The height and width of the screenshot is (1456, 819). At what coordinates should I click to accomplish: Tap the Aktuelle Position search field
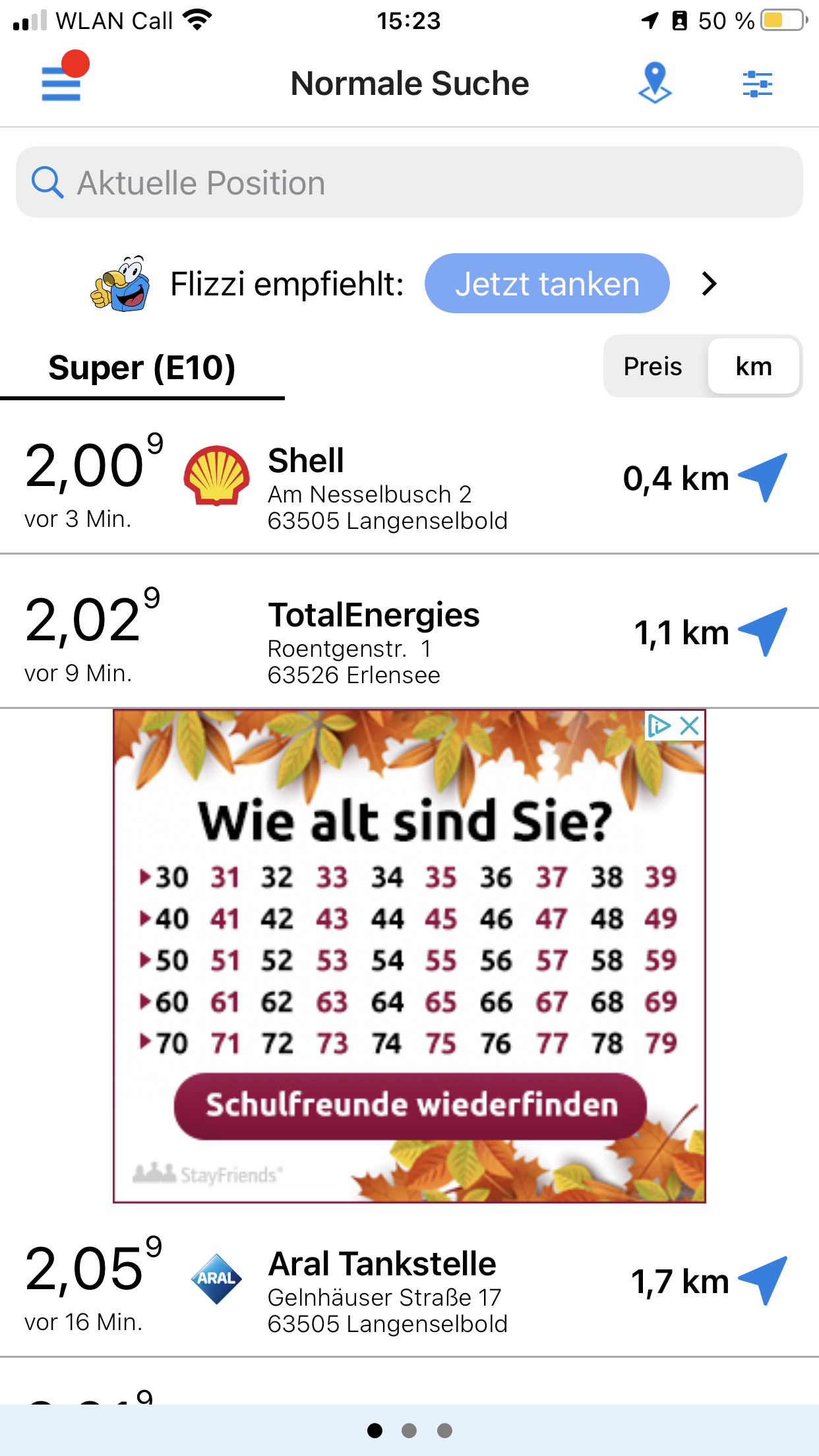pos(409,183)
